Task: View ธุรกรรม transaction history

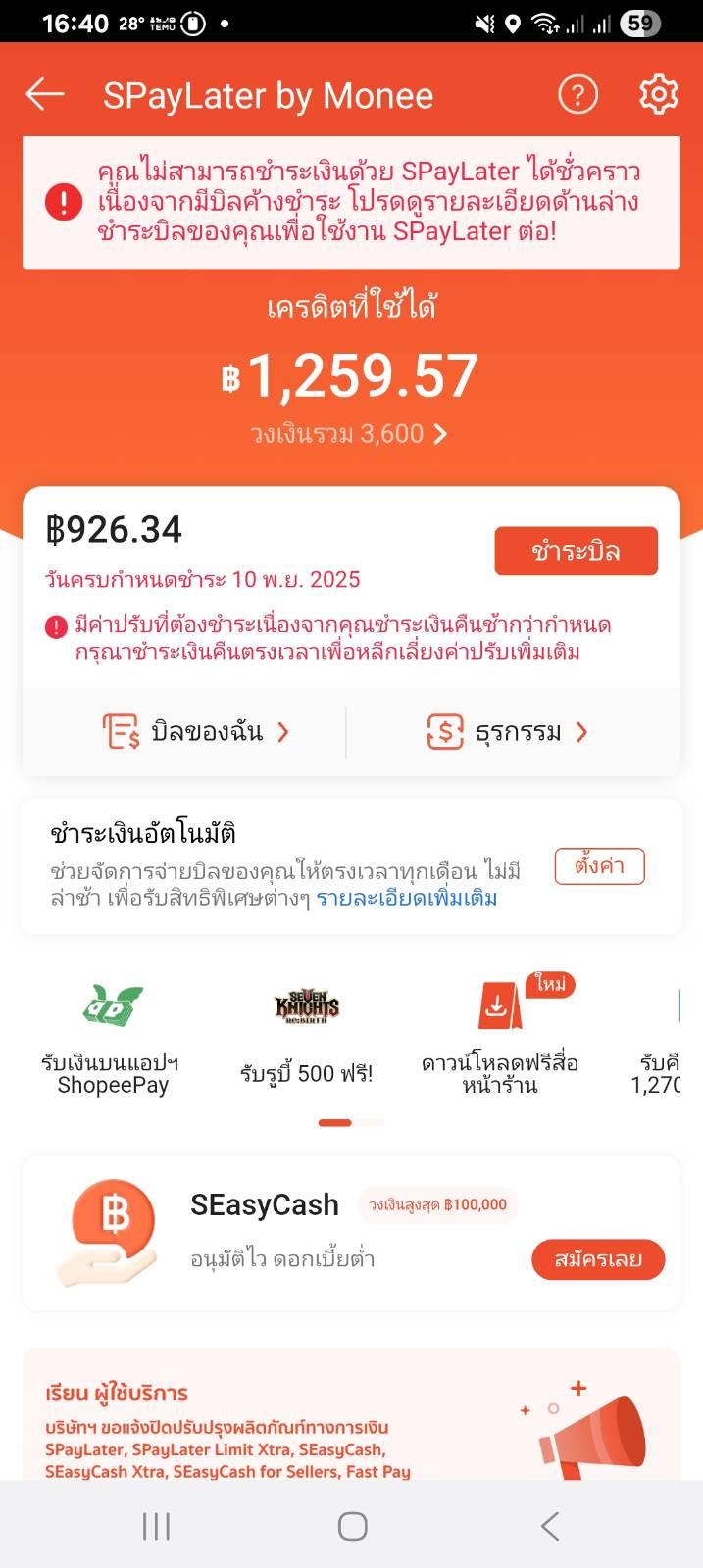Action: pyautogui.click(x=507, y=732)
